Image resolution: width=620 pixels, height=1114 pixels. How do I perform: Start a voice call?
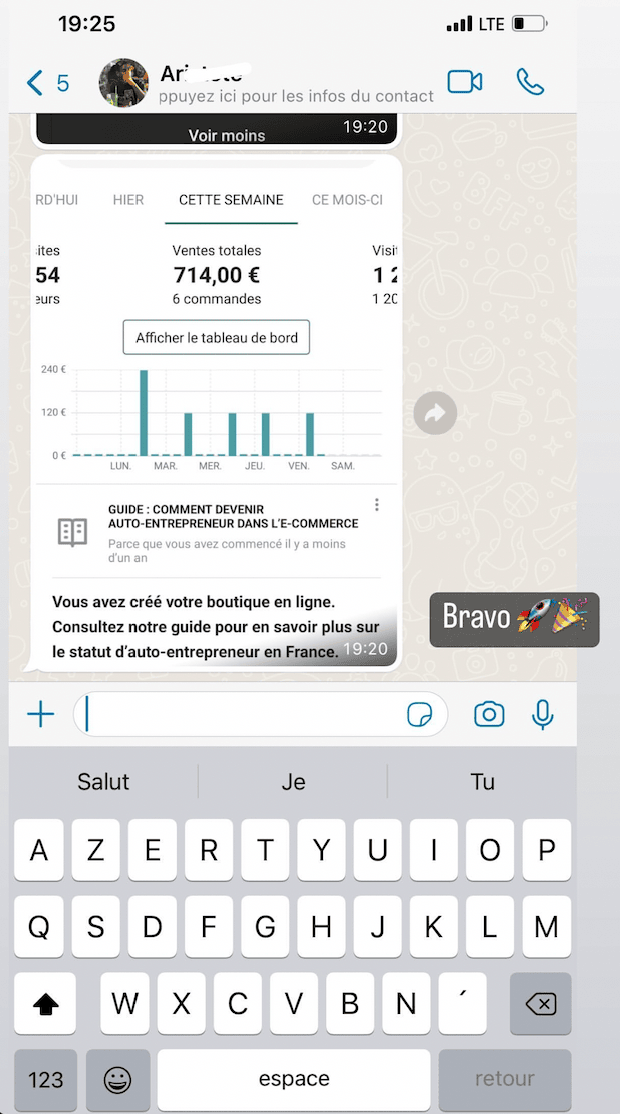coord(529,82)
